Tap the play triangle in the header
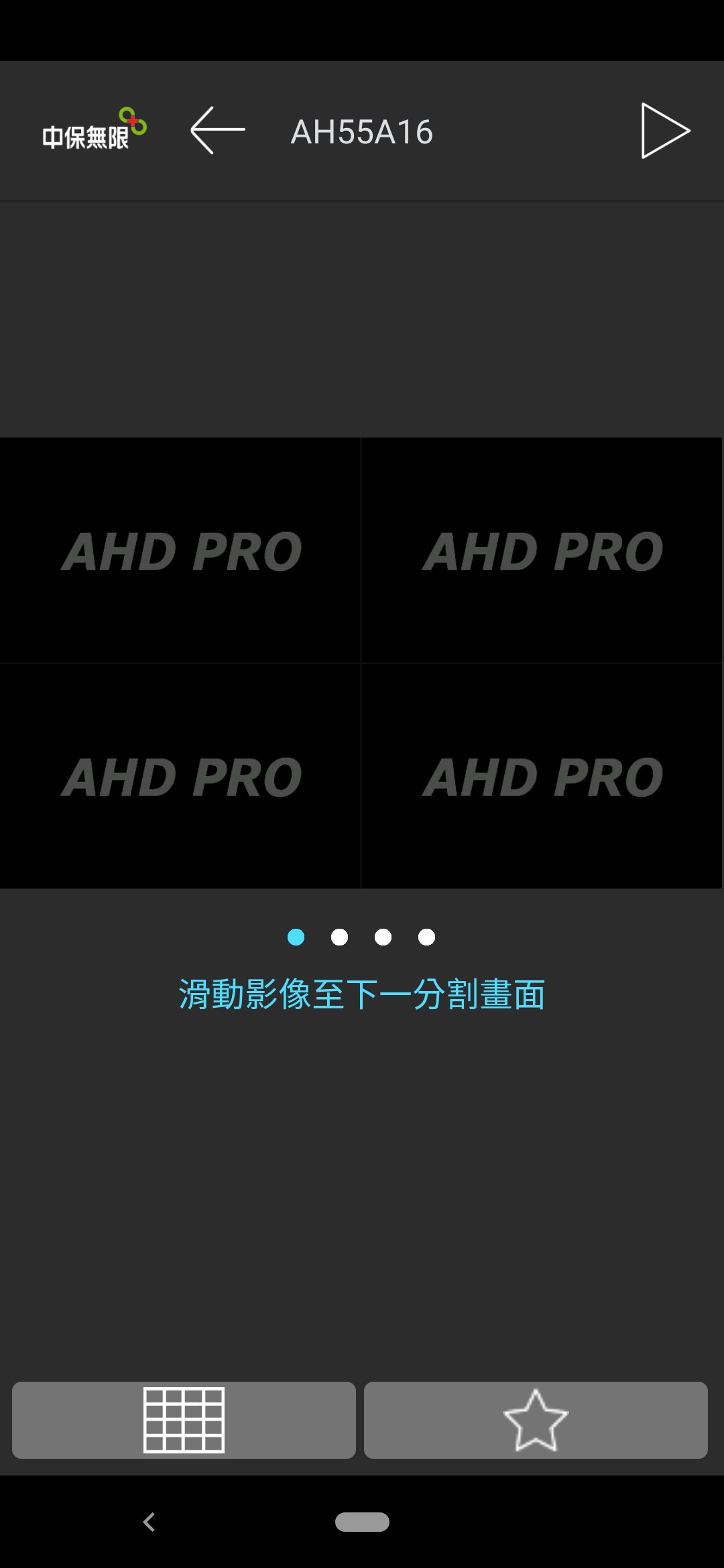Image resolution: width=724 pixels, height=1568 pixels. pos(665,131)
